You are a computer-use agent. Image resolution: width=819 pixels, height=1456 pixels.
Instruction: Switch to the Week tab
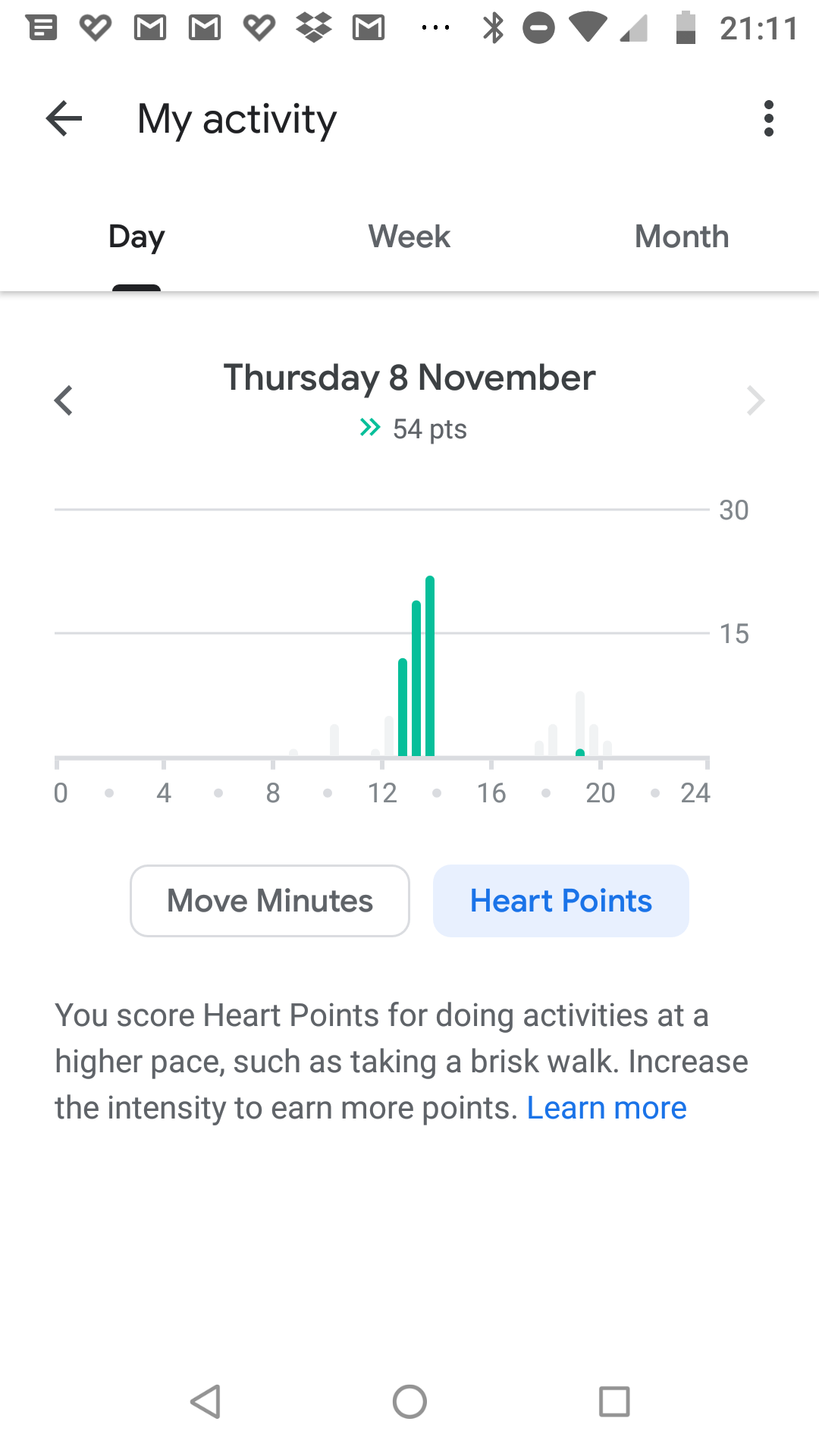click(409, 237)
